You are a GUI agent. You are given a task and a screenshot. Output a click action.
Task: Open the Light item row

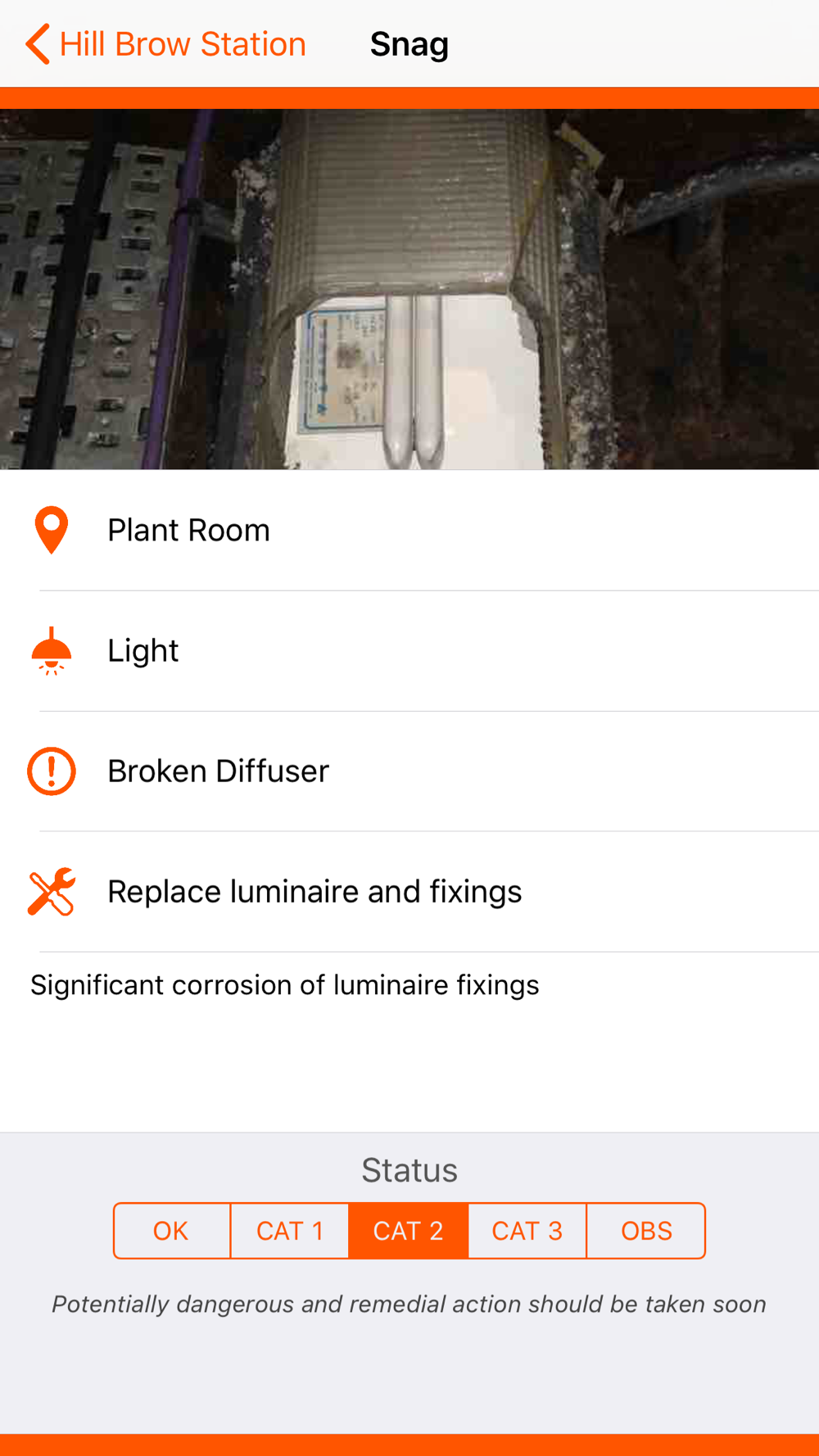pos(409,651)
